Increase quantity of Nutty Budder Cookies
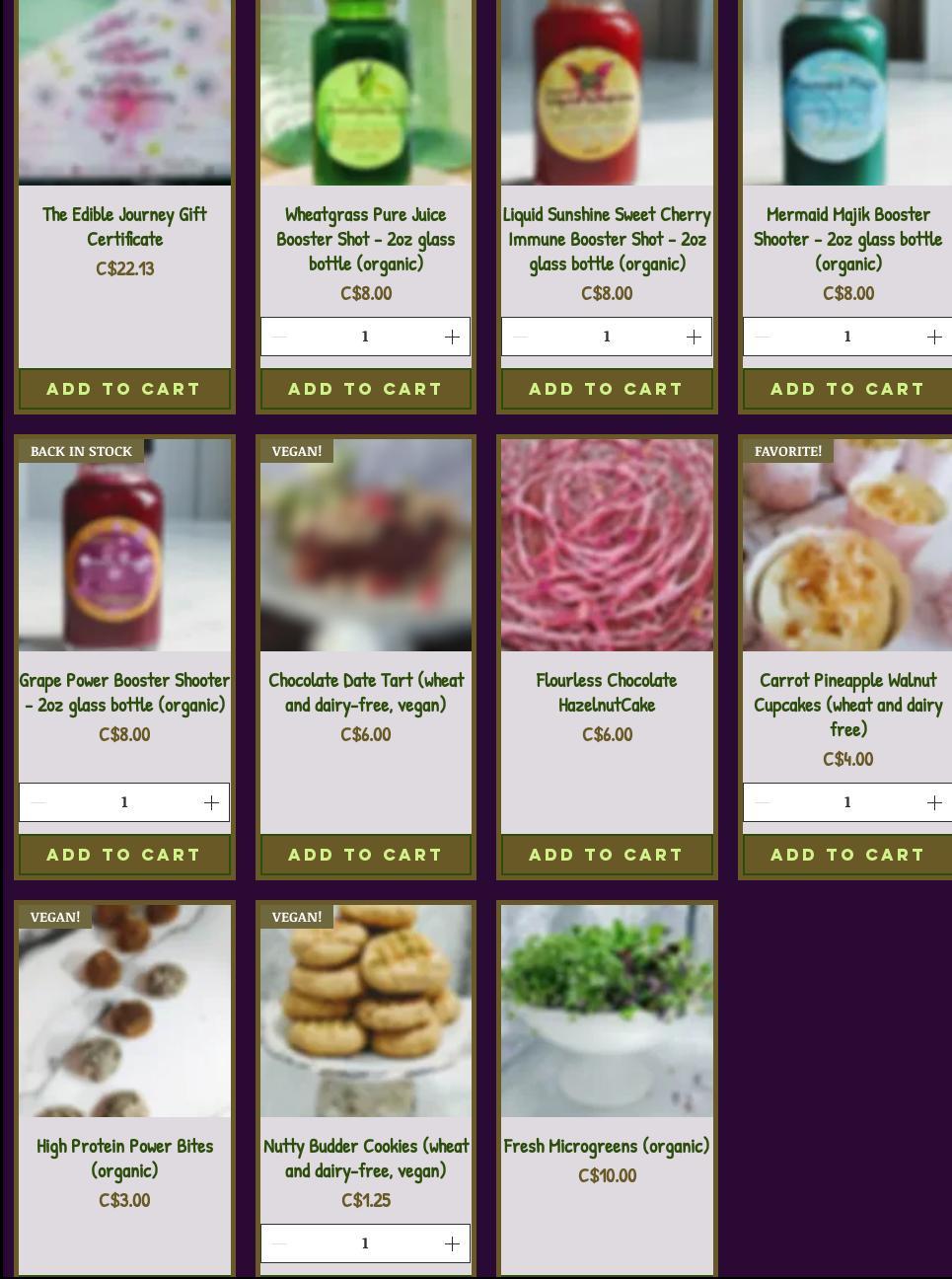The width and height of the screenshot is (952, 1279). pyautogui.click(x=452, y=1244)
